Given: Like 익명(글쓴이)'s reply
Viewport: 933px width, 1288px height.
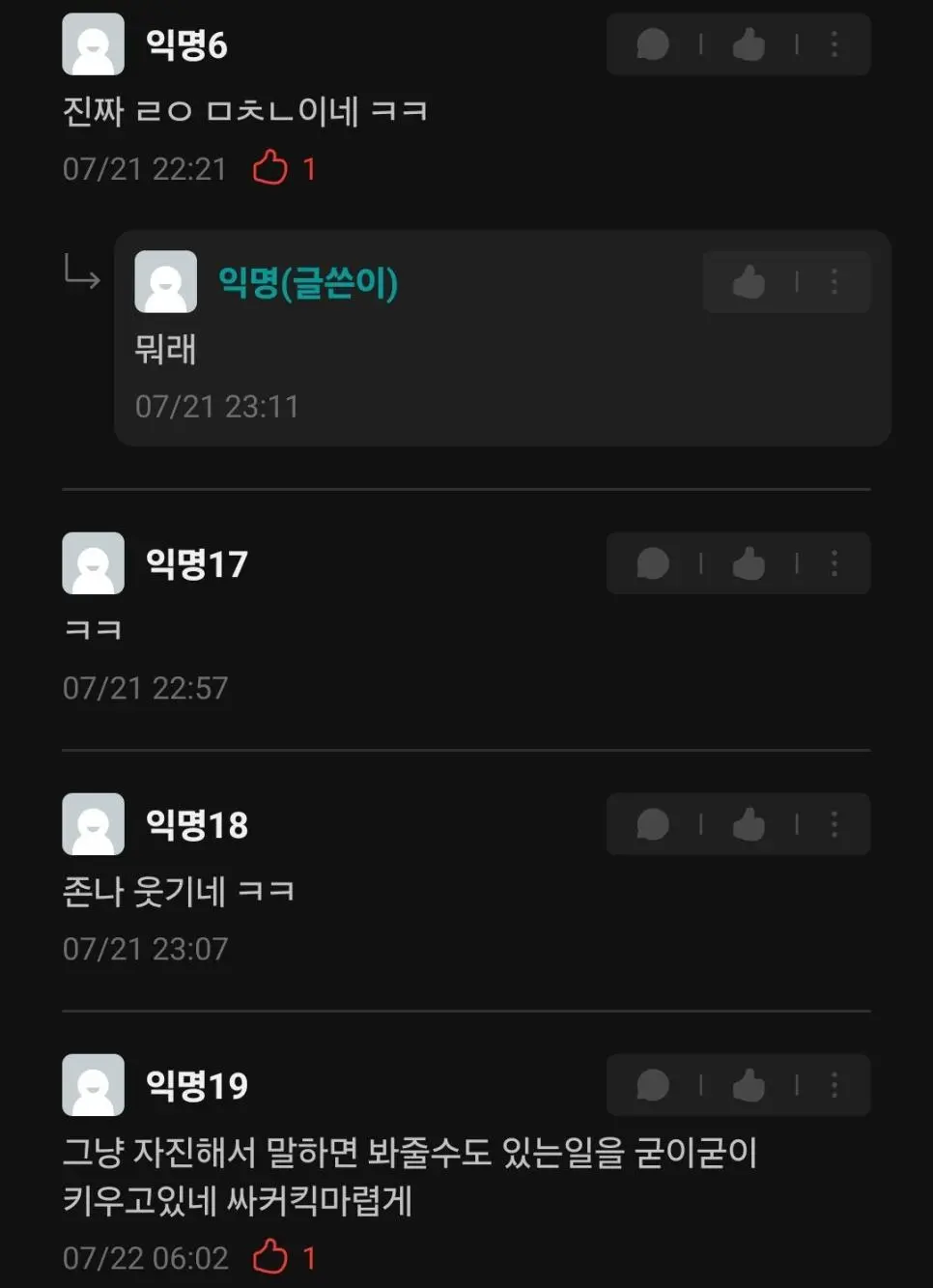Looking at the screenshot, I should click(x=749, y=282).
